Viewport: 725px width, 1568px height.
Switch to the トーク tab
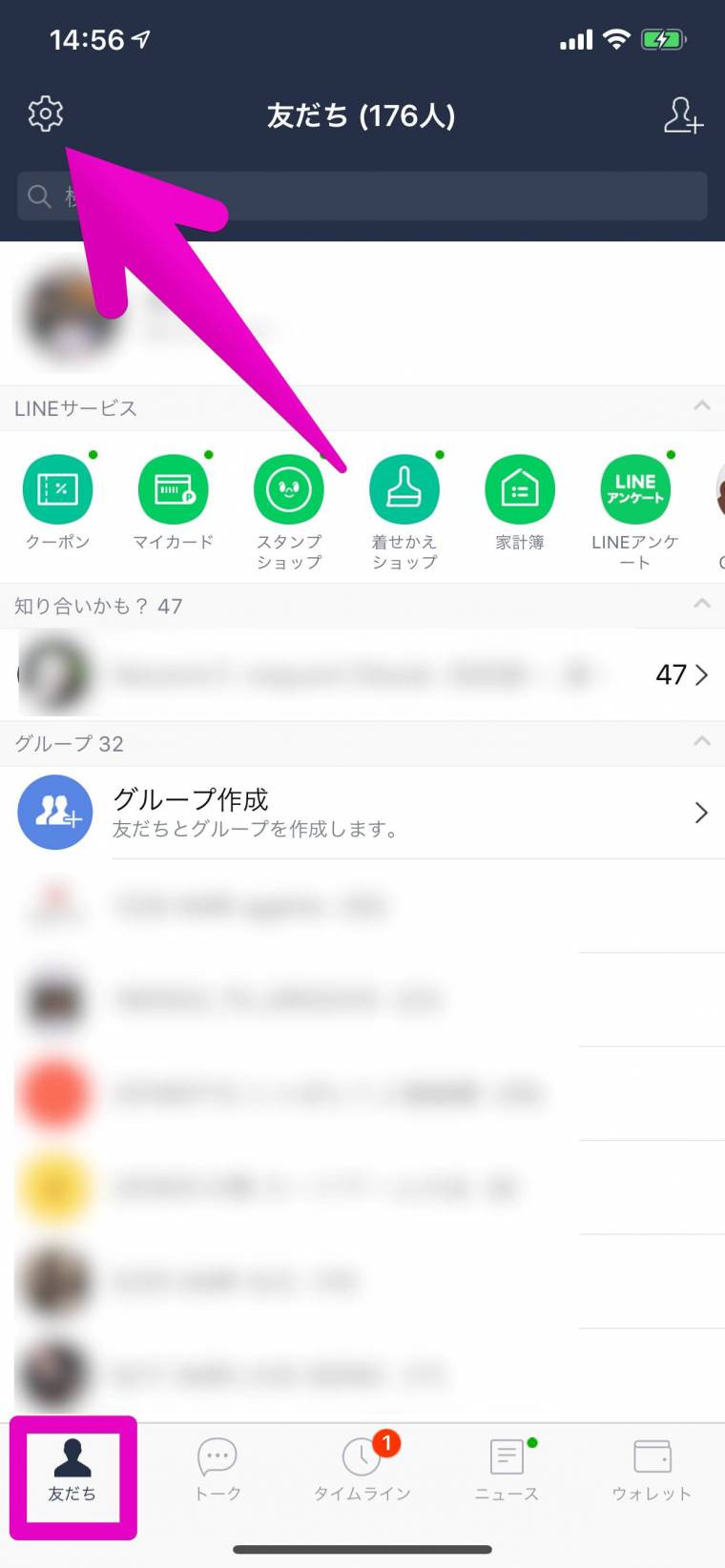217,1470
